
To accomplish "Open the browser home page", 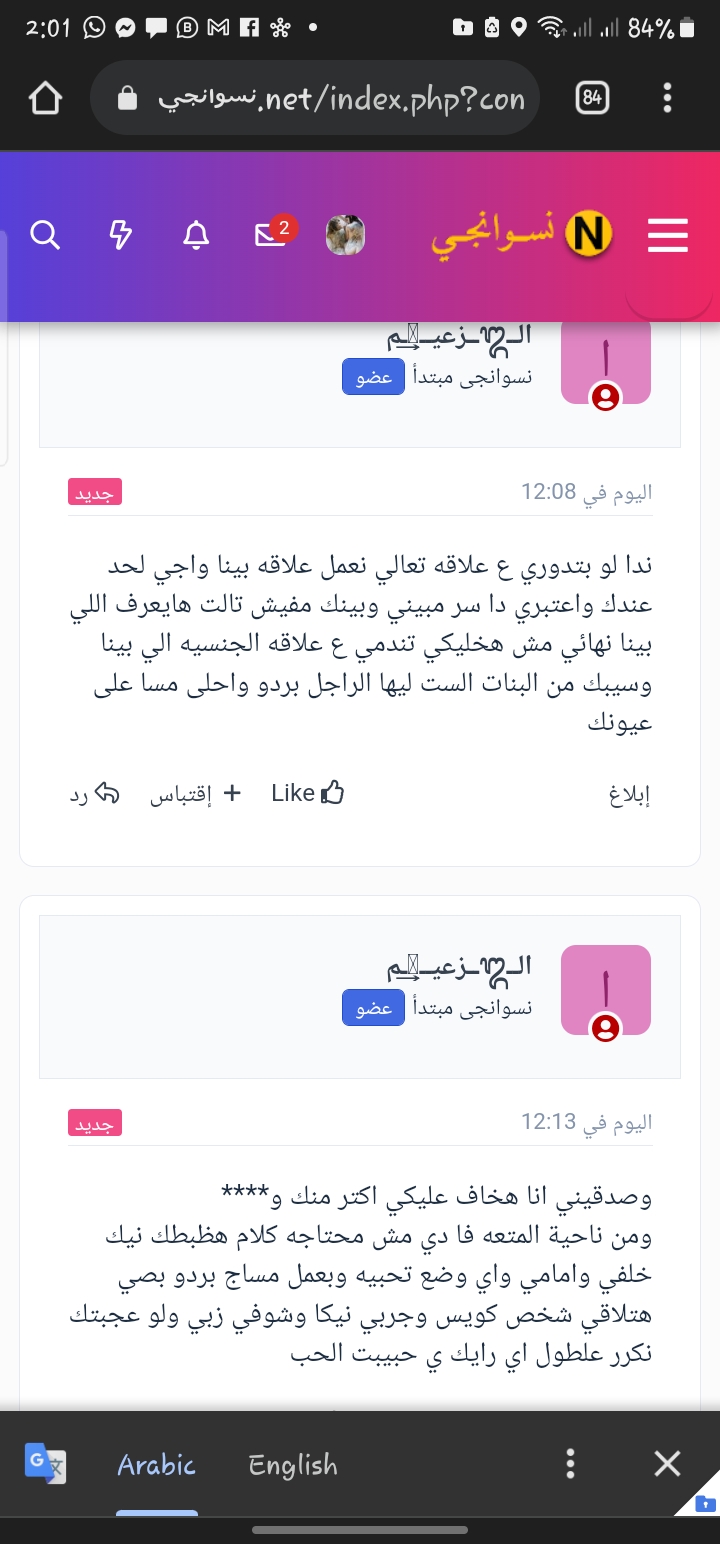I will coord(45,98).
